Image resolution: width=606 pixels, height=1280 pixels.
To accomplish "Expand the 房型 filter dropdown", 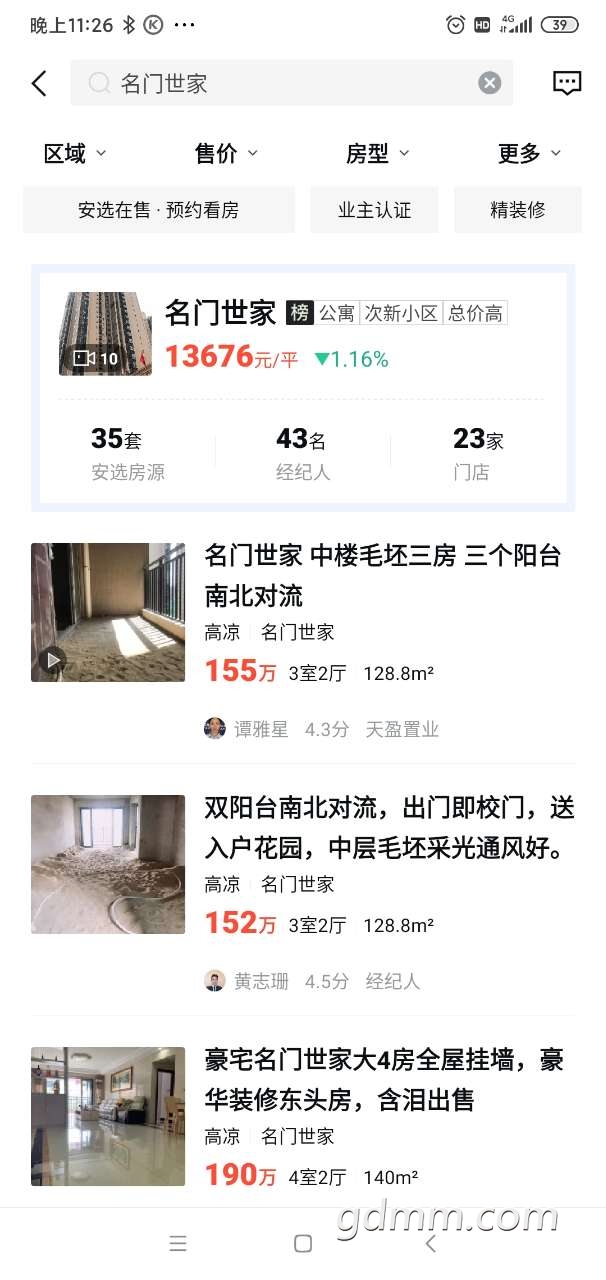I will pos(377,153).
